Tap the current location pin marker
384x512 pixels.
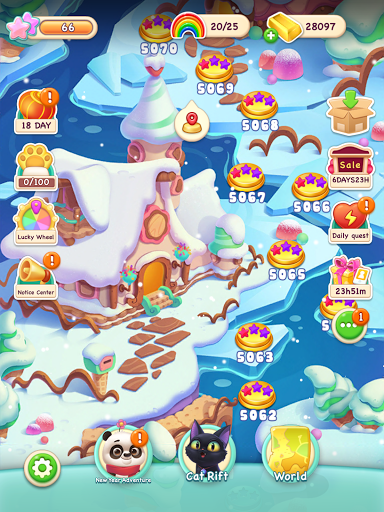192,121
